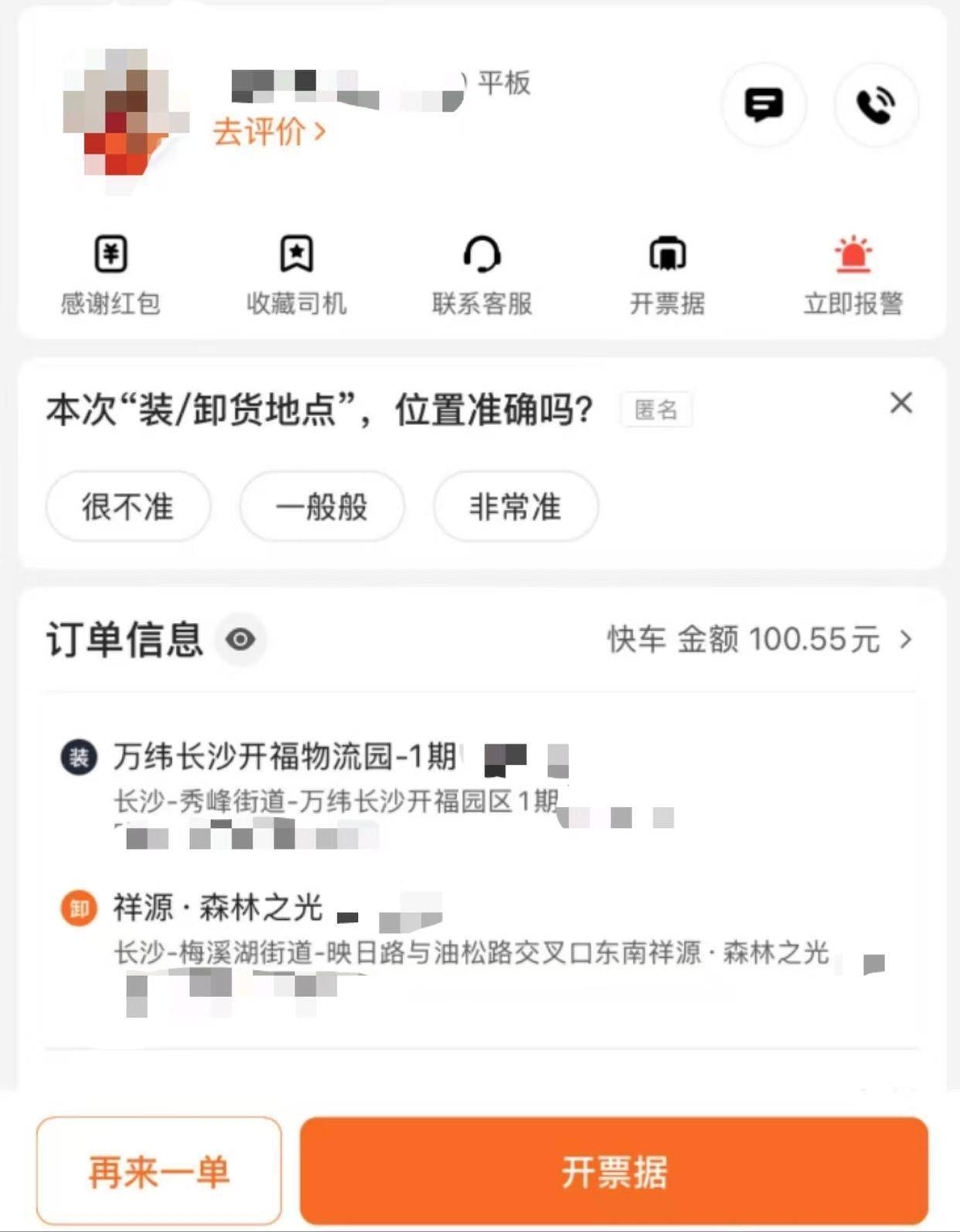Tap 再来一单 to reorder
Screen dimensions: 960x1232
(x=159, y=1171)
